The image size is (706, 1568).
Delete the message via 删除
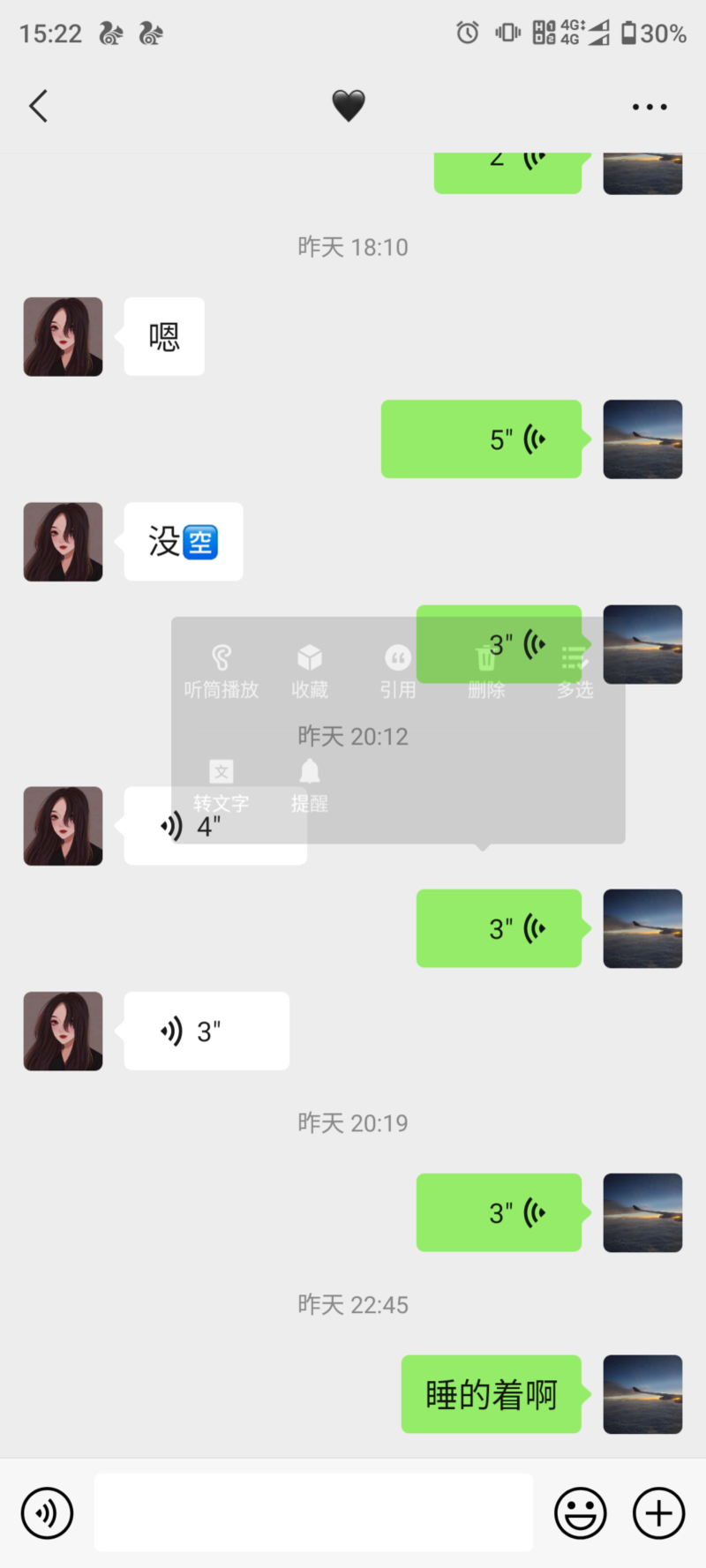coord(486,671)
